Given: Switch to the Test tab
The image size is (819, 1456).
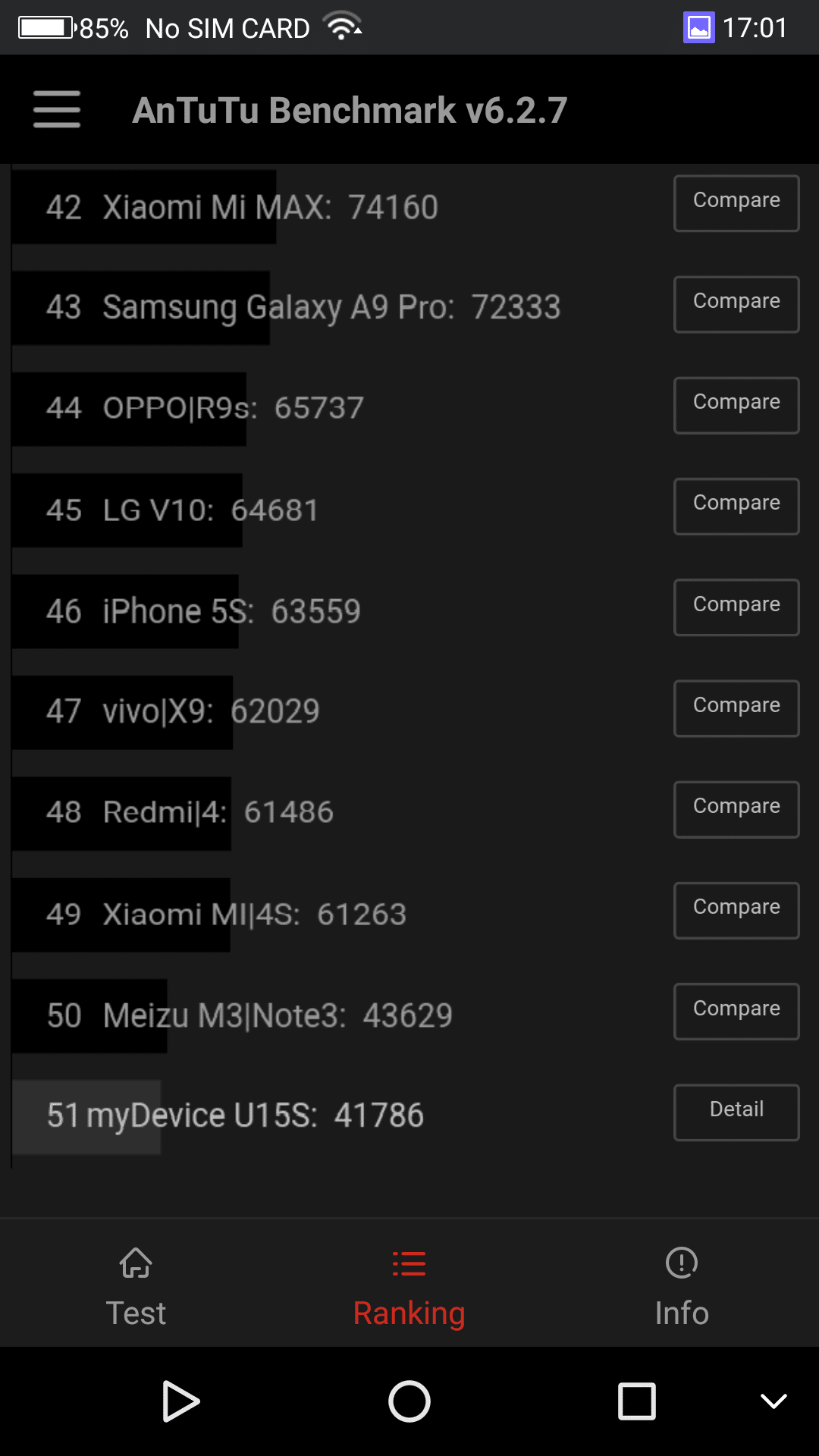Looking at the screenshot, I should [136, 1287].
